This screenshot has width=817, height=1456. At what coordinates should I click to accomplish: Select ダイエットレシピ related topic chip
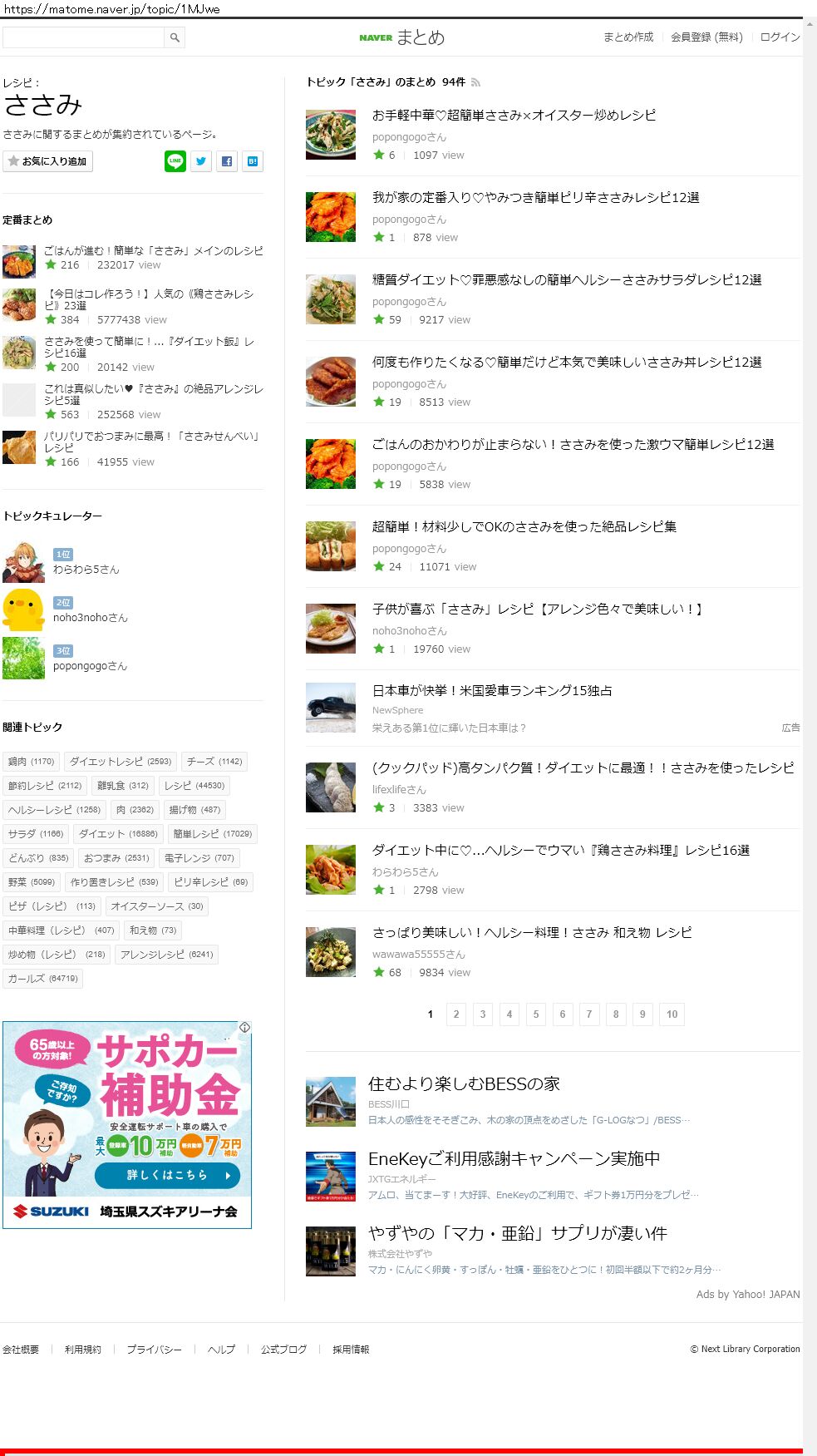point(121,762)
